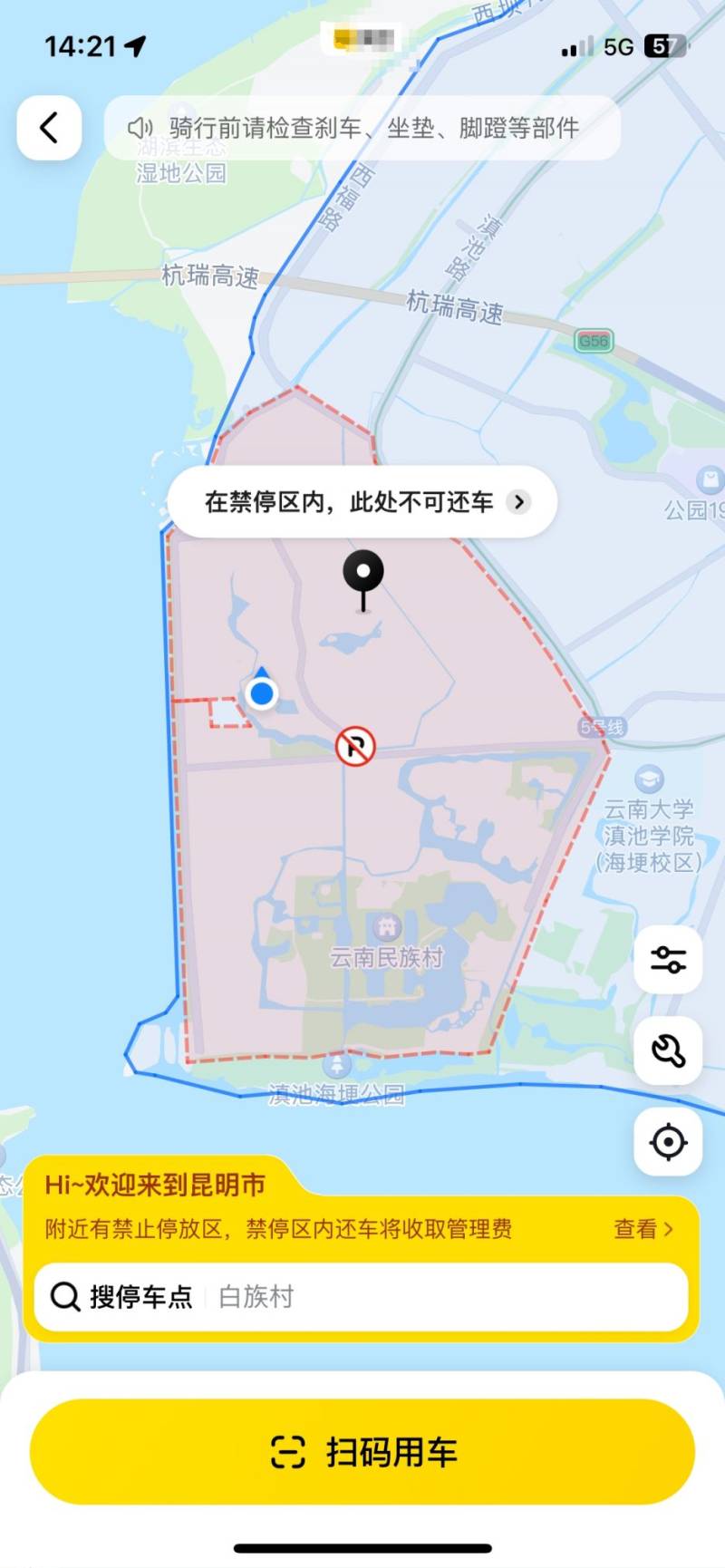Tap the 骑行前请检查刹车 announcement banner
The image size is (725, 1568).
[362, 128]
